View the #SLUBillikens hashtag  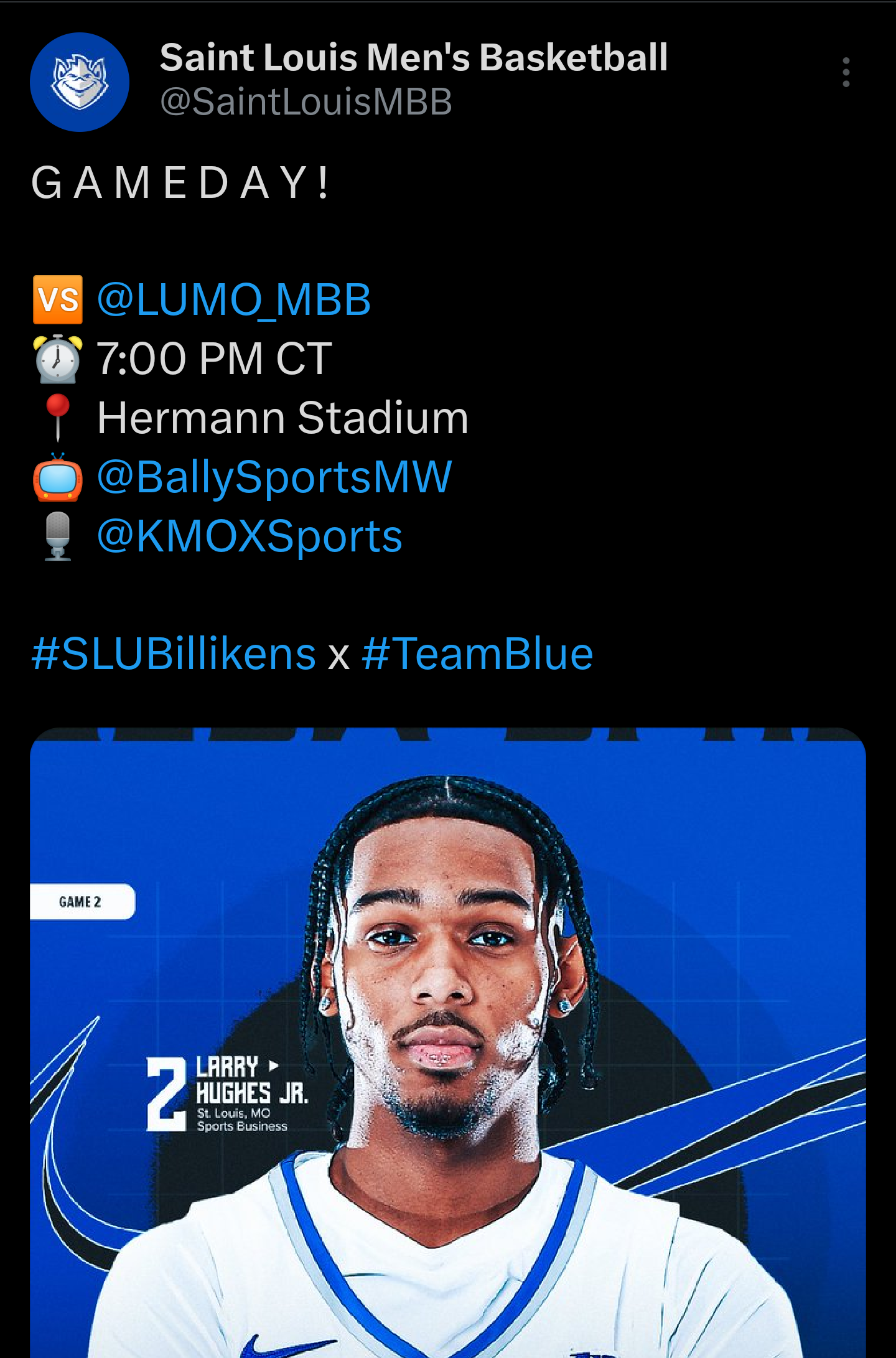coord(174,654)
